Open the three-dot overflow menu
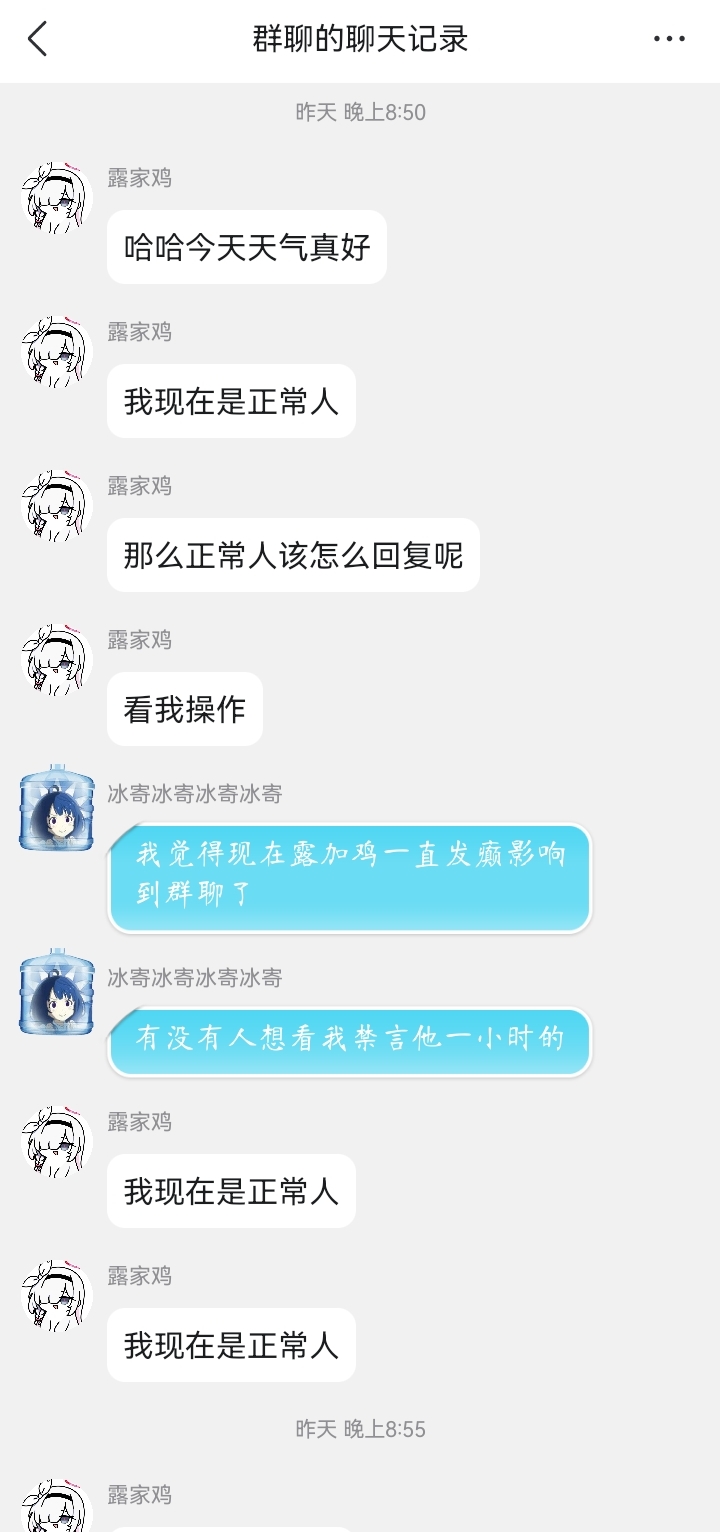The image size is (720, 1532). (x=669, y=39)
